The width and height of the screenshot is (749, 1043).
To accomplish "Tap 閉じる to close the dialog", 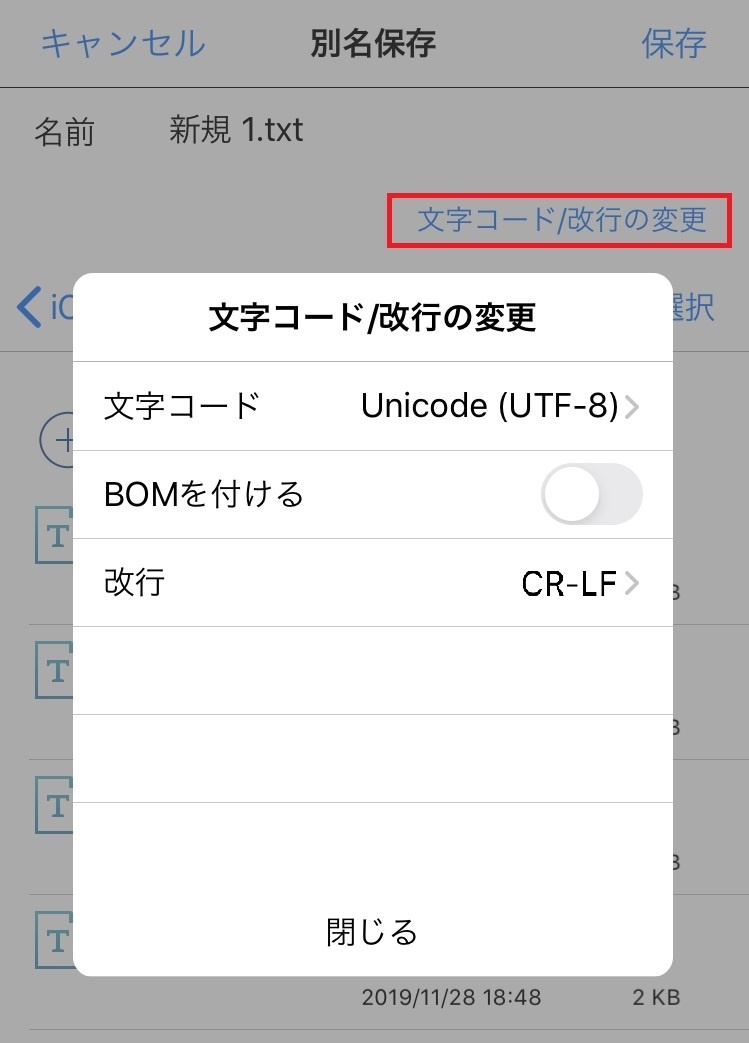I will (372, 932).
